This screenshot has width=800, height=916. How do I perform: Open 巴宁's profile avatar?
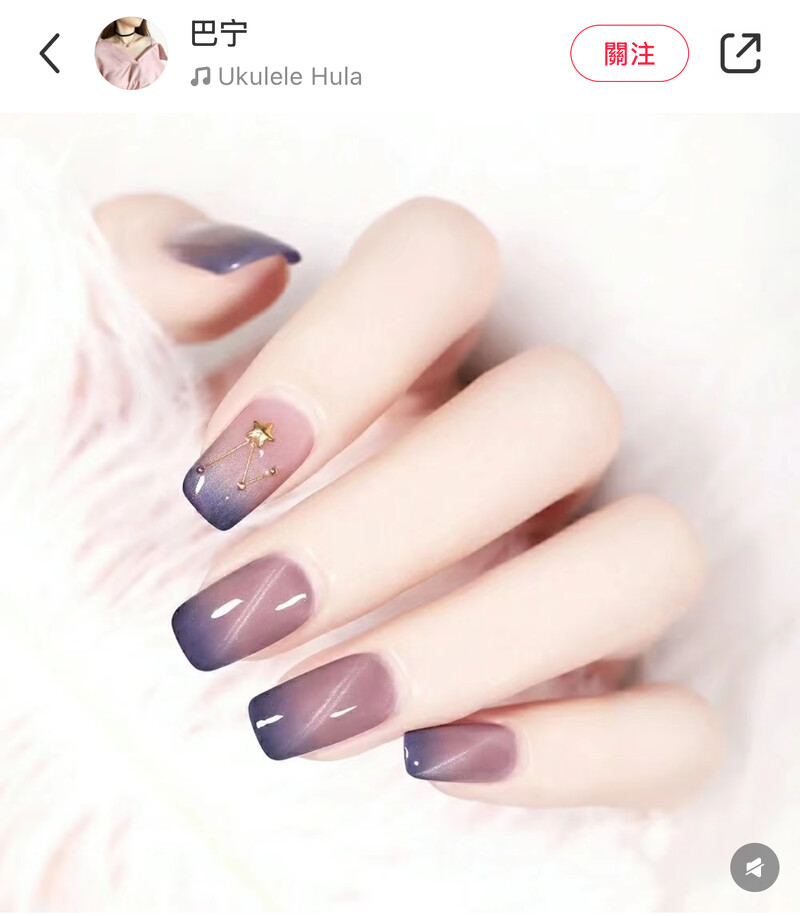click(131, 53)
